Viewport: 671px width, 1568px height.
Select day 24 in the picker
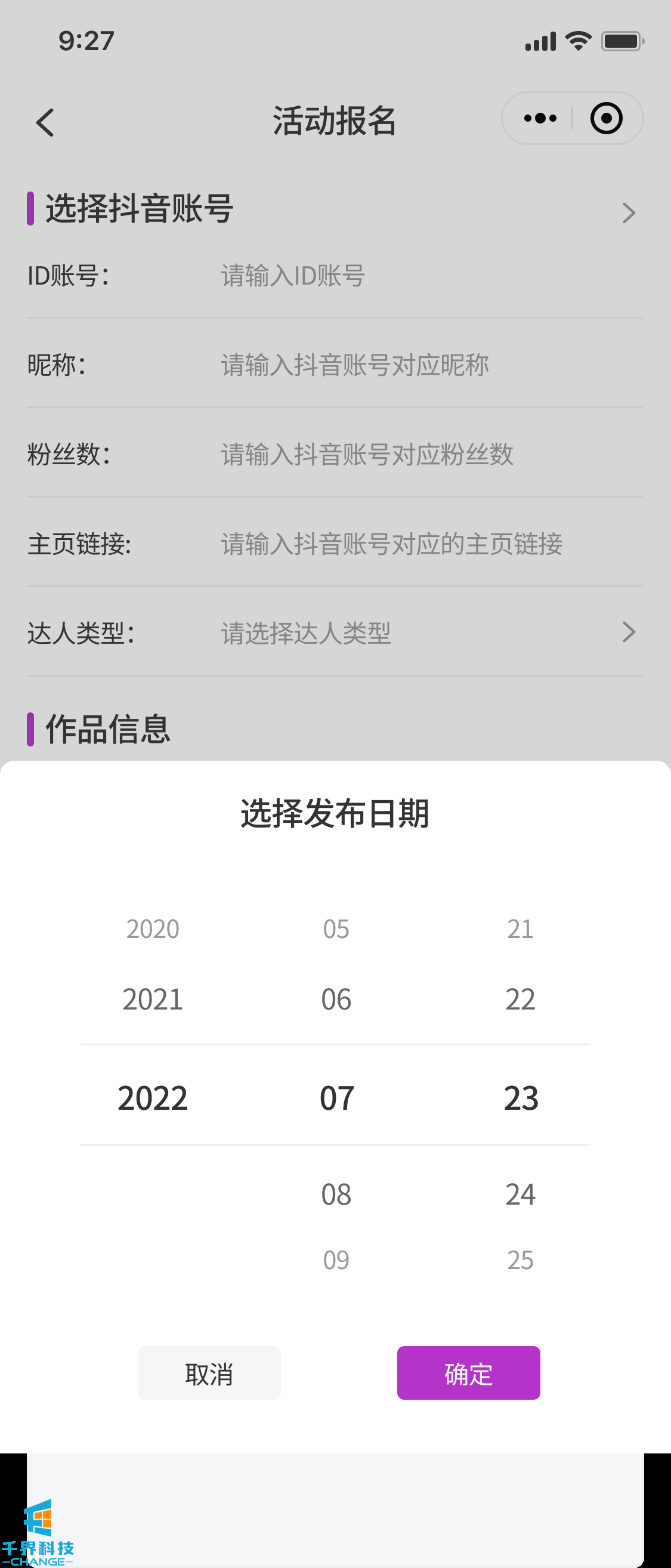[520, 1194]
